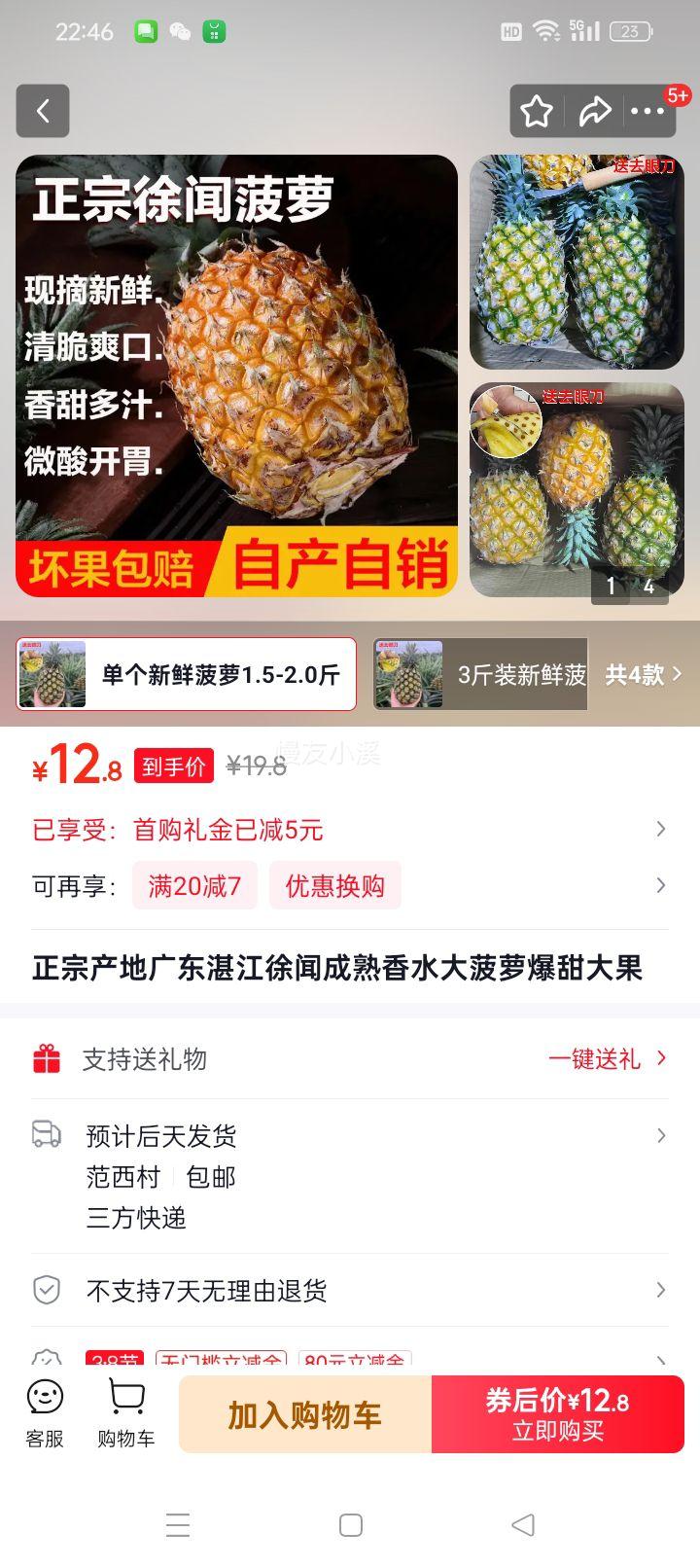The width and height of the screenshot is (700, 1568).
Task: Go back using the top-left arrow
Action: tap(43, 111)
